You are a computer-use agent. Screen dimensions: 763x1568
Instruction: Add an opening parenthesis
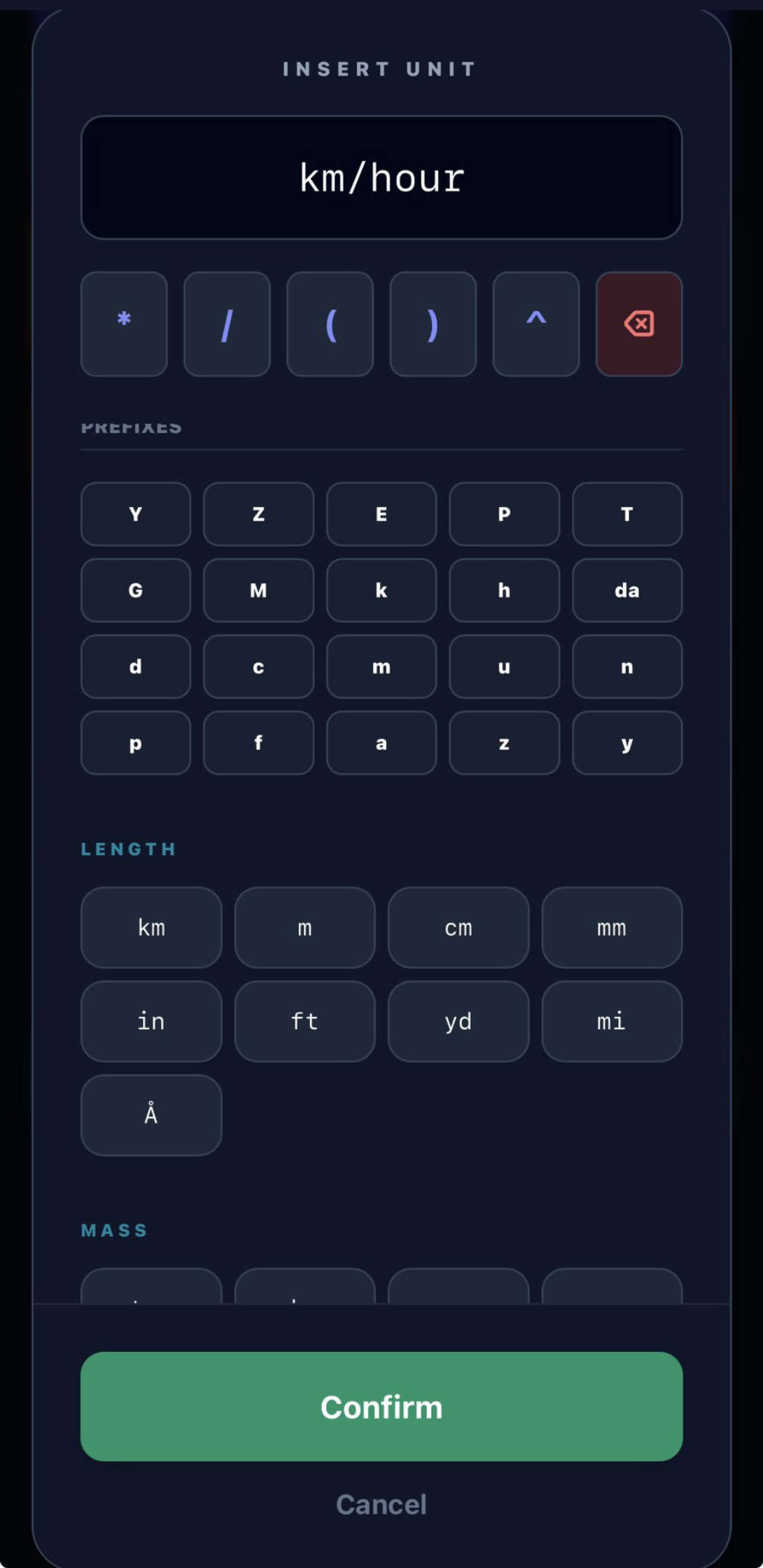pos(330,324)
